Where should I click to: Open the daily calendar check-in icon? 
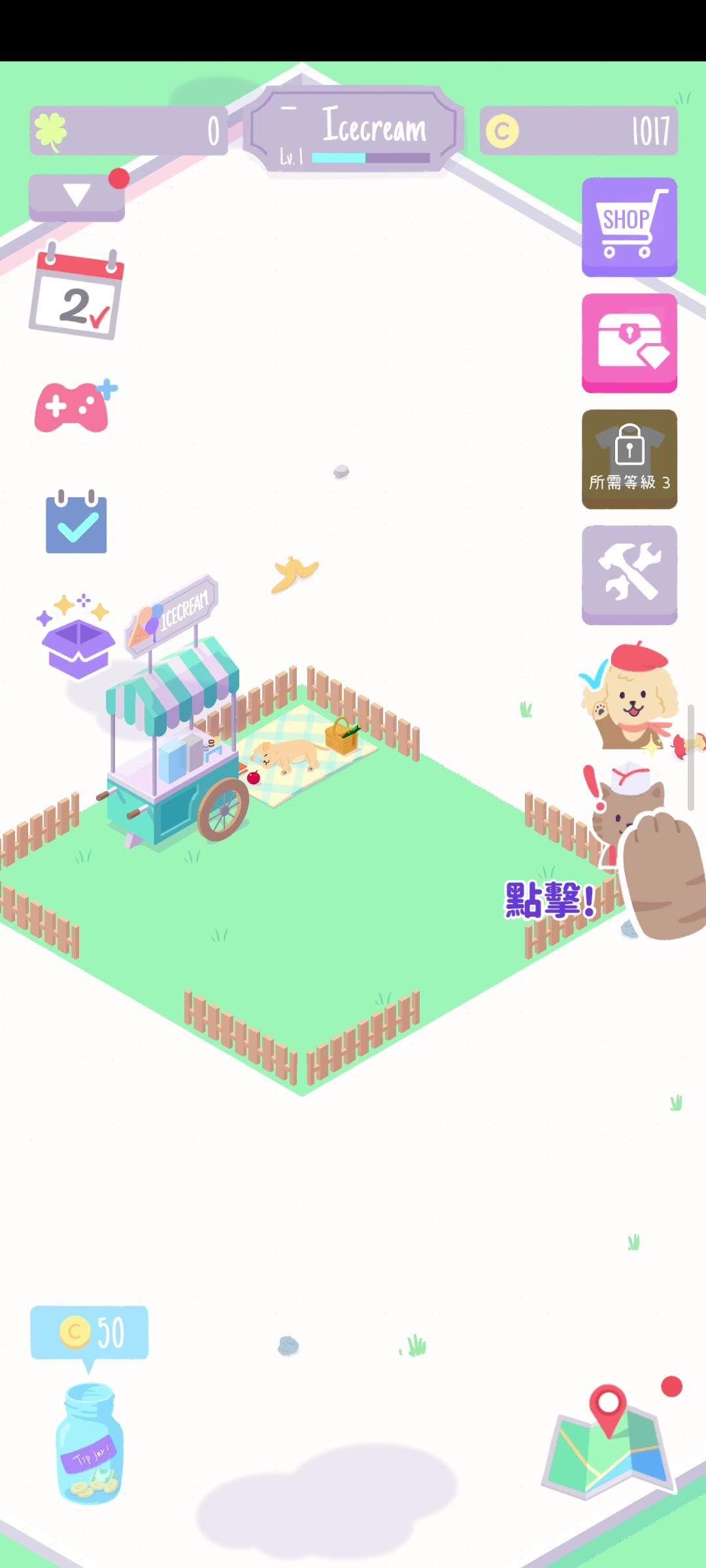coord(77,292)
